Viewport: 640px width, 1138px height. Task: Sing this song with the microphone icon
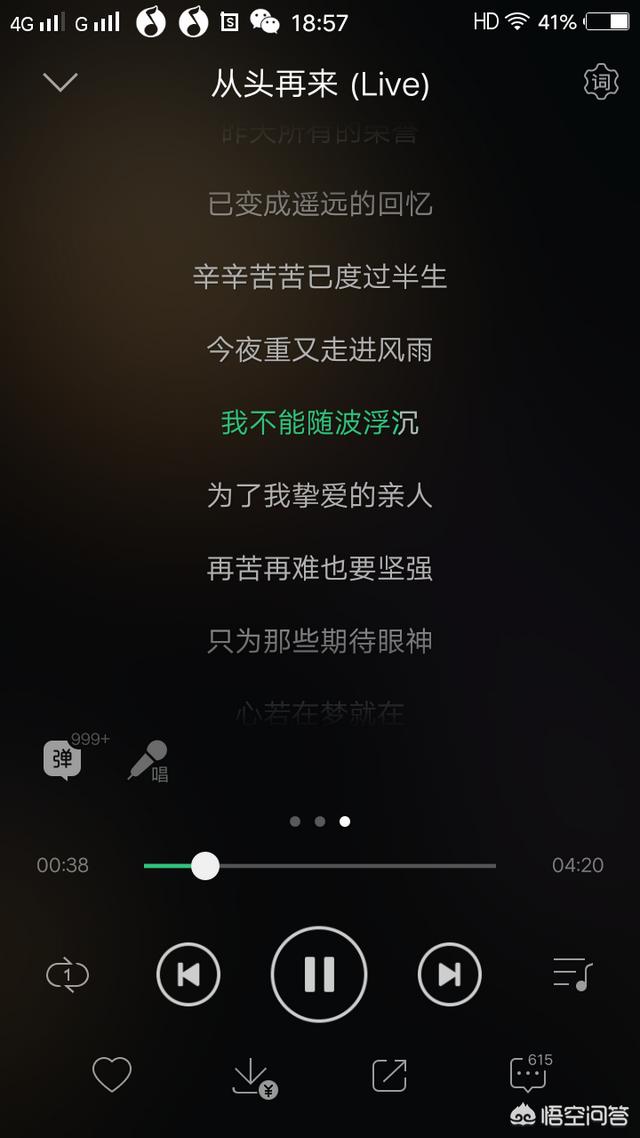149,761
